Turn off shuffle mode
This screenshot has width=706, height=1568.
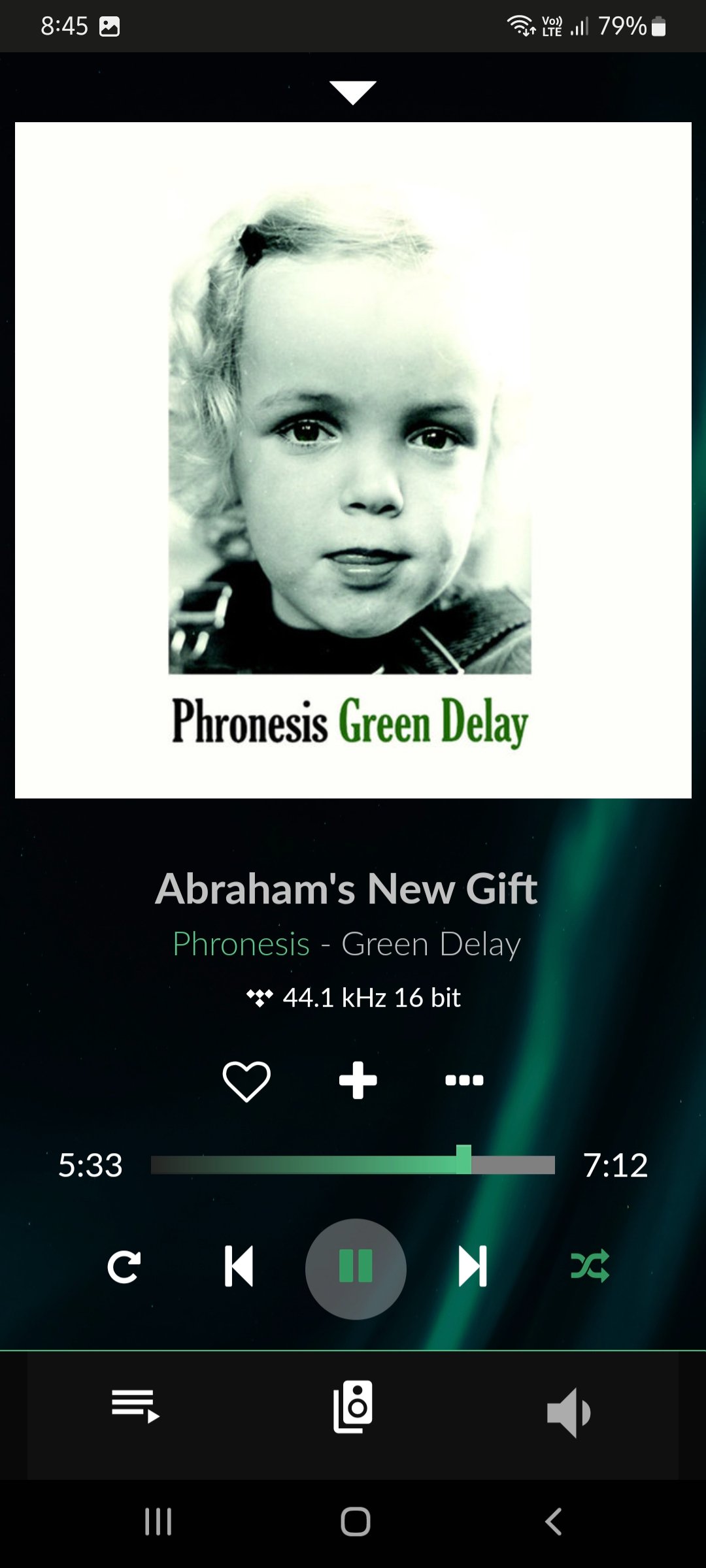[x=590, y=1267]
